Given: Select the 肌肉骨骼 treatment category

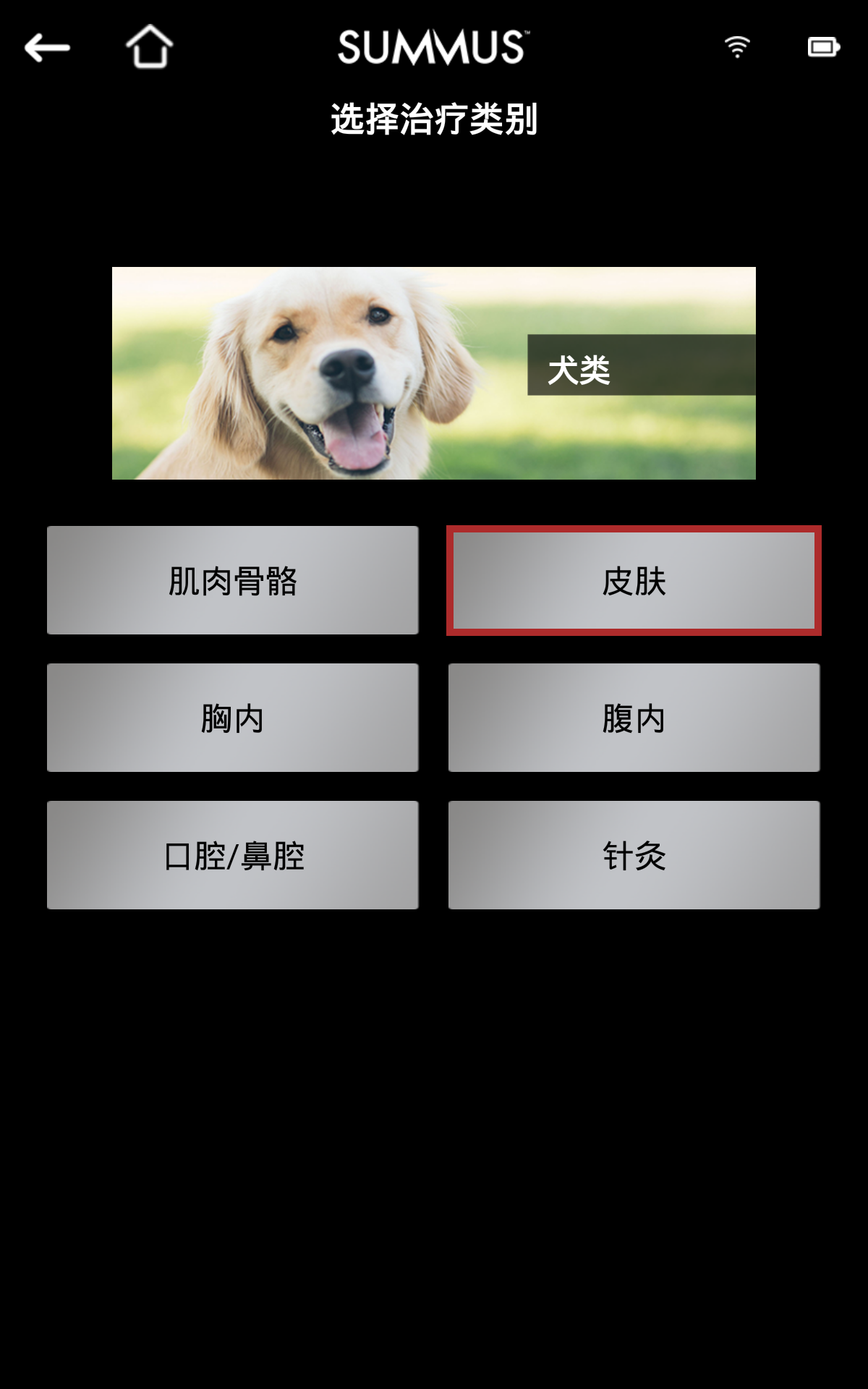Looking at the screenshot, I should (233, 580).
